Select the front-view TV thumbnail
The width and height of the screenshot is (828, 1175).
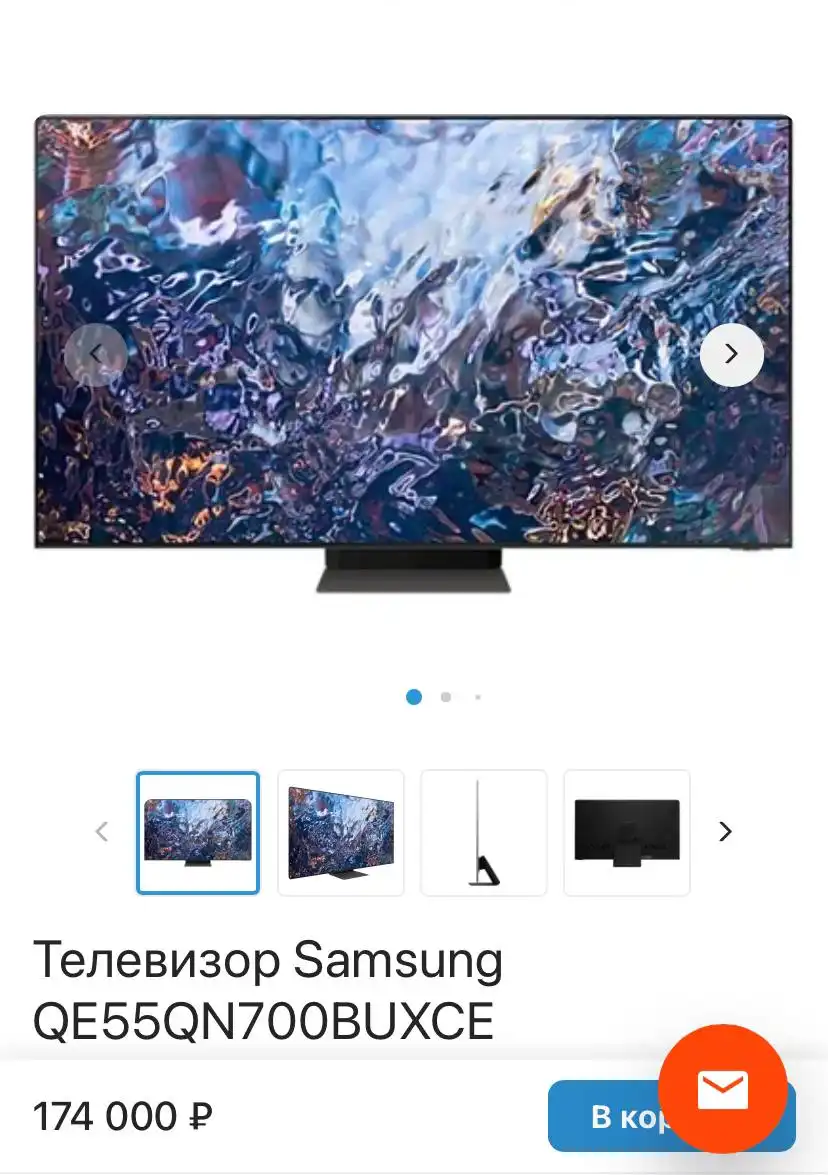(198, 832)
